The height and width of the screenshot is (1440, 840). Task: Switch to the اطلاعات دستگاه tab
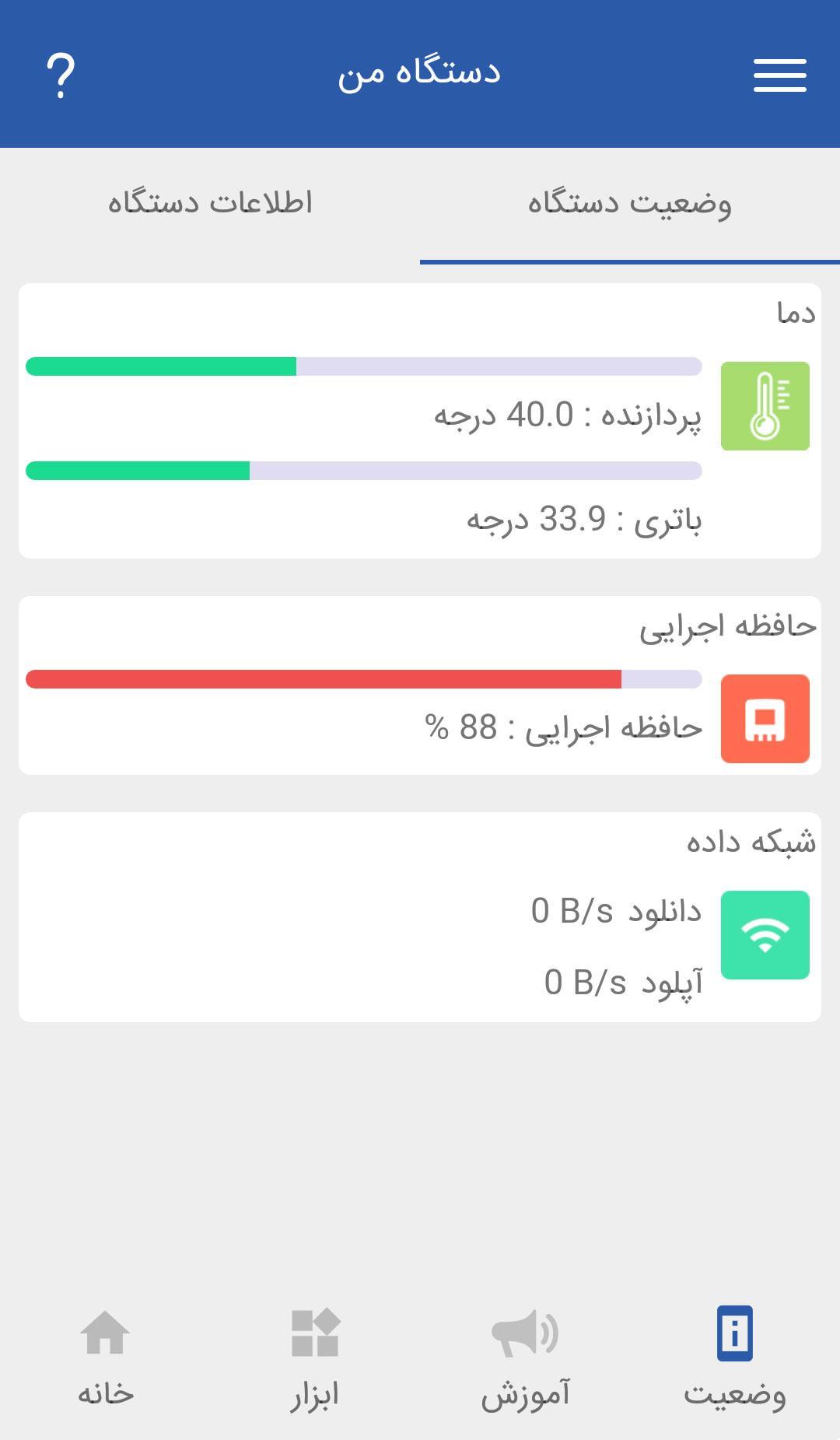click(x=210, y=204)
